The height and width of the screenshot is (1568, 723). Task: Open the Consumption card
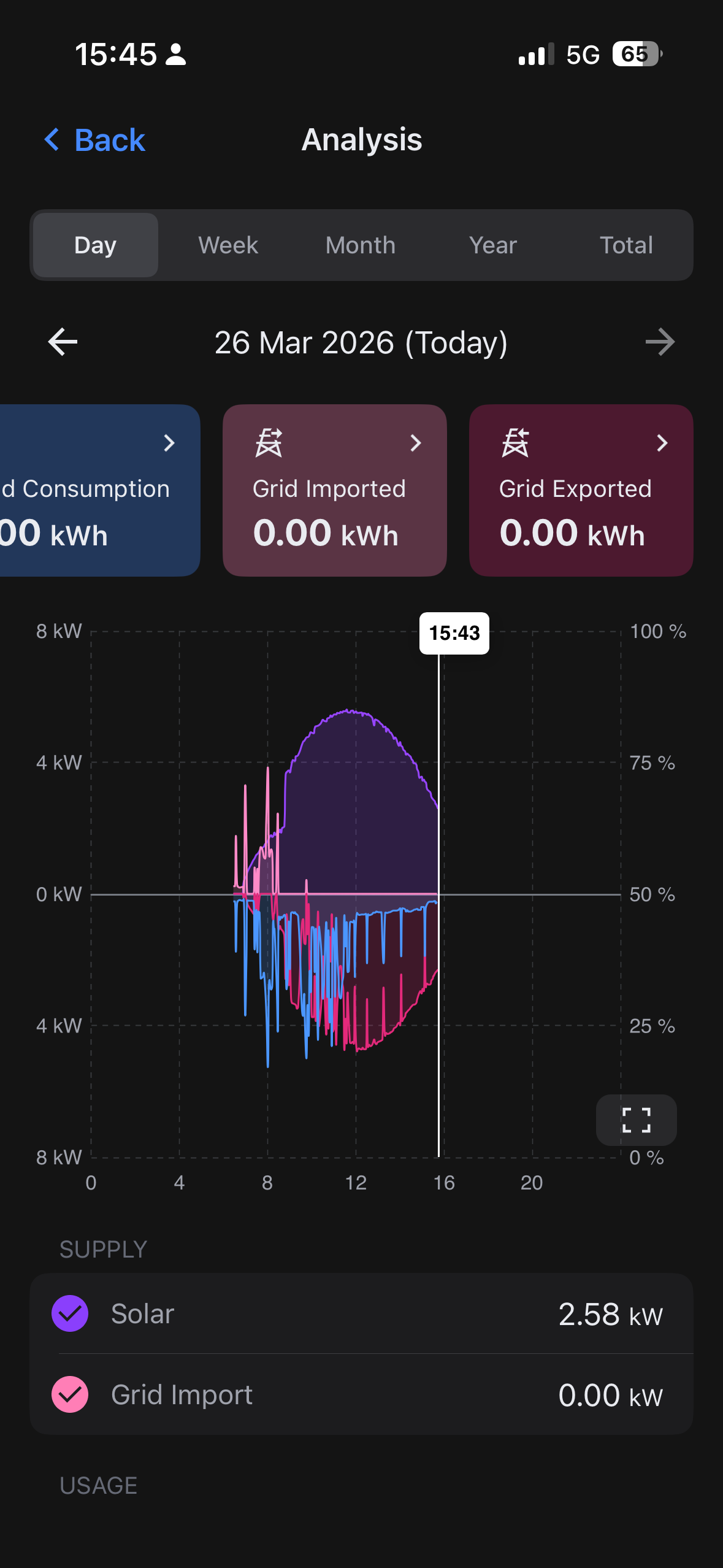[x=98, y=490]
